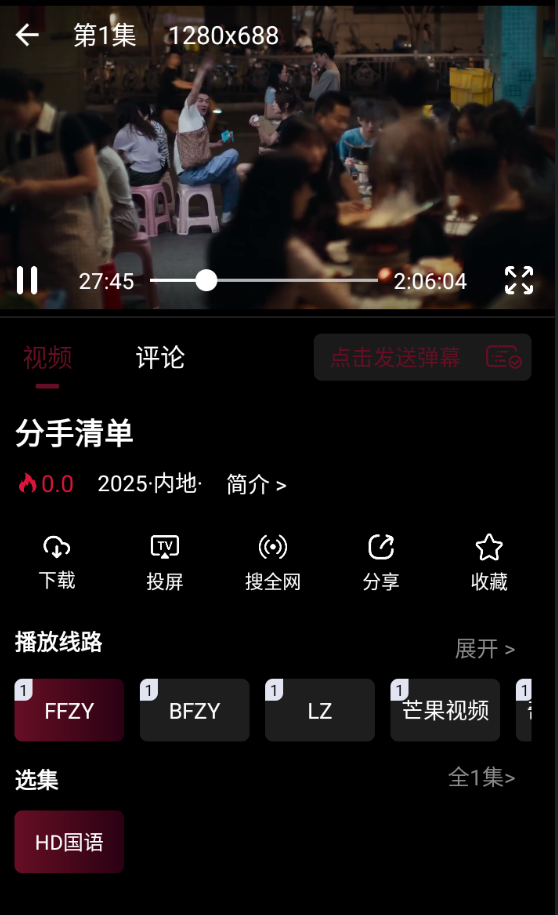Open the 点击发送弹幕 input
Screen dimensions: 558x915
click(396, 357)
